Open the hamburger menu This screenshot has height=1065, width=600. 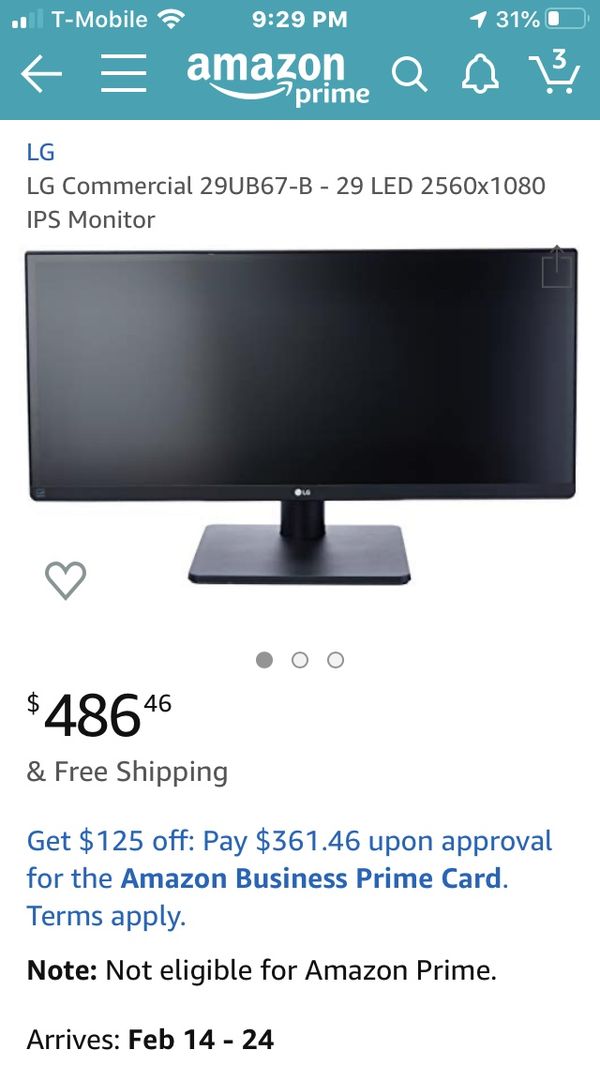pyautogui.click(x=124, y=73)
